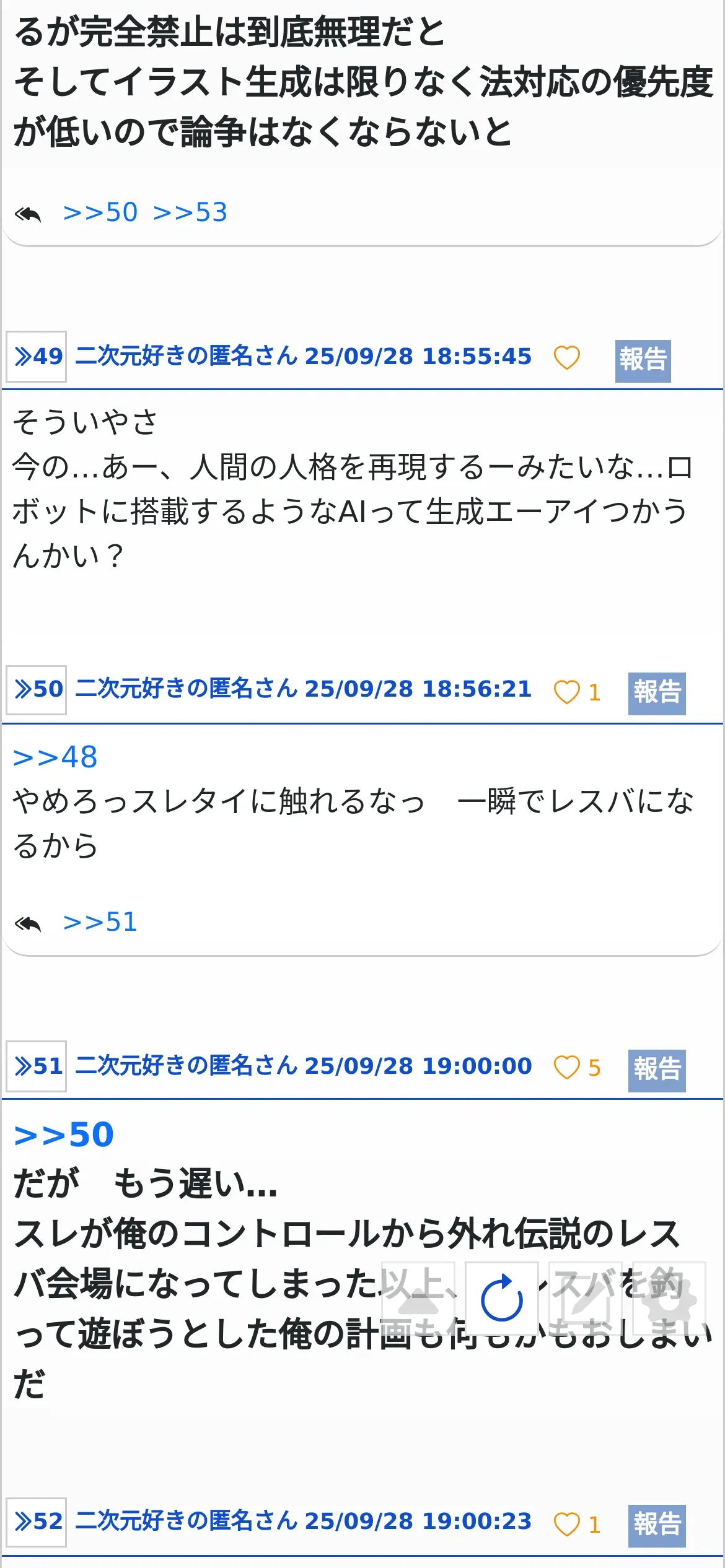Report post 49 using 報告
The width and height of the screenshot is (725, 1568).
click(643, 360)
